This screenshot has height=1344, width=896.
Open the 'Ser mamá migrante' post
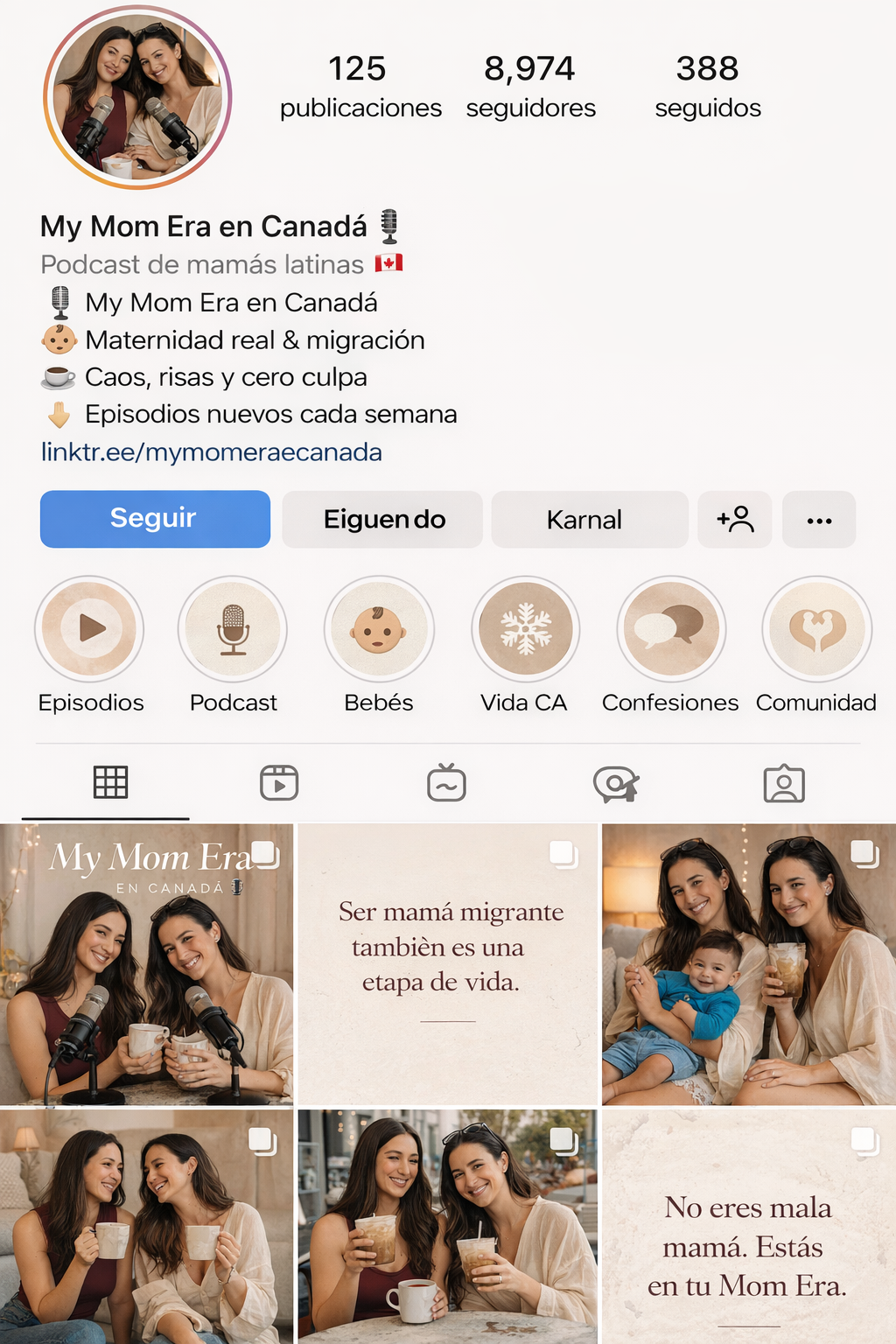(447, 963)
